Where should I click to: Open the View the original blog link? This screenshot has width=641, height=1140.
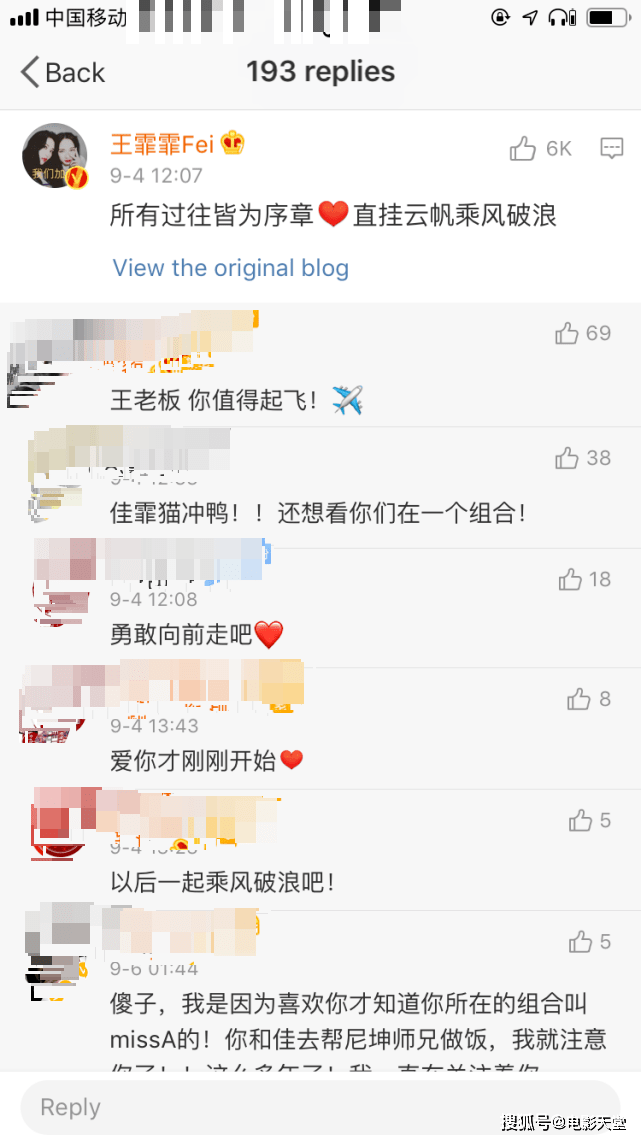coord(231,268)
